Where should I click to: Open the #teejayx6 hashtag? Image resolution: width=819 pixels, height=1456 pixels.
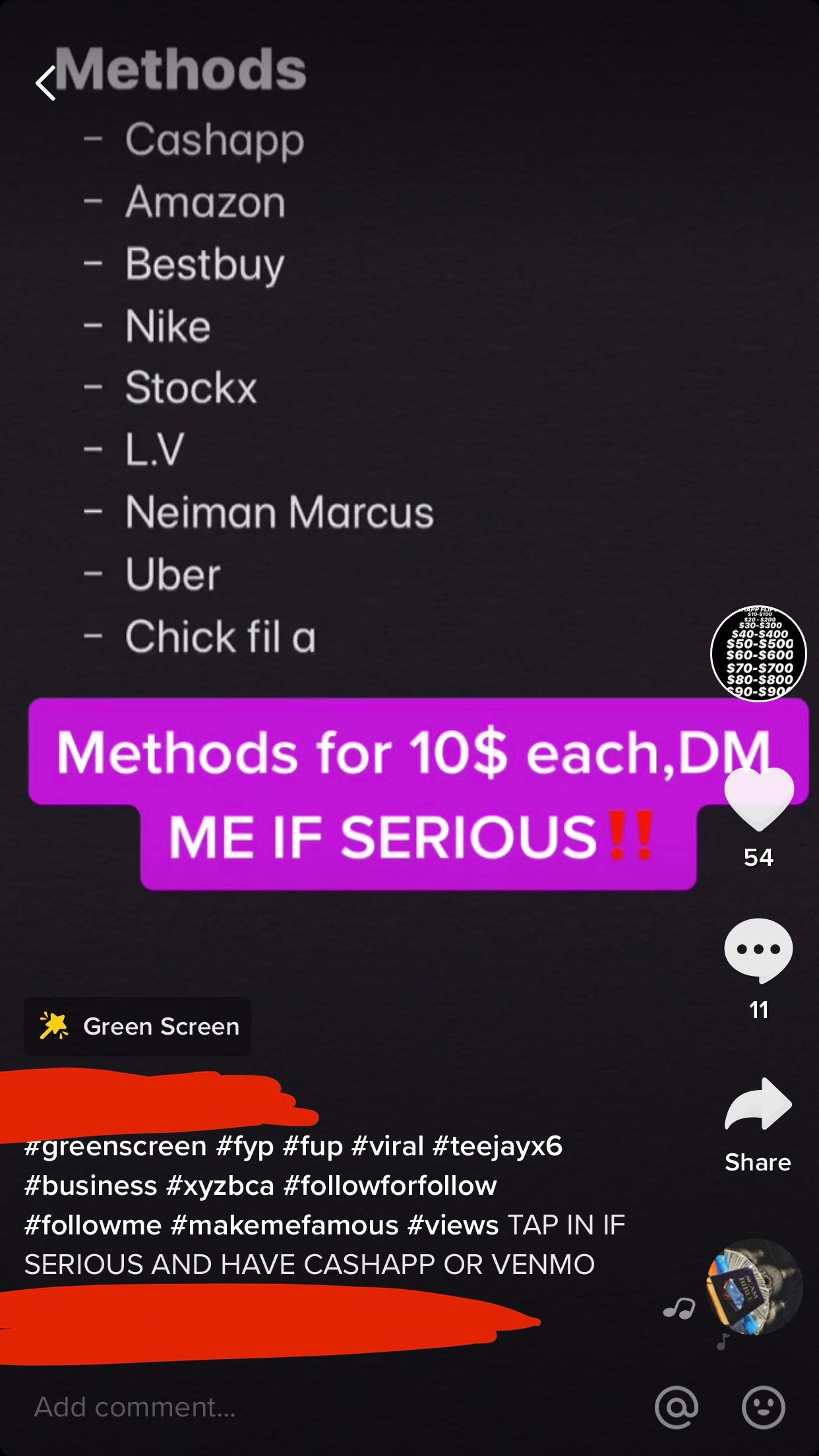click(497, 1146)
